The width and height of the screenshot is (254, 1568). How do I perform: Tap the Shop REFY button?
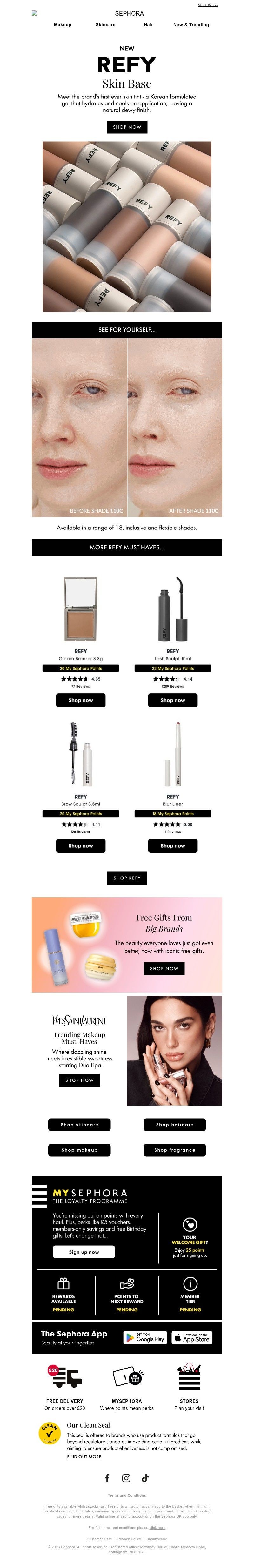point(127,878)
